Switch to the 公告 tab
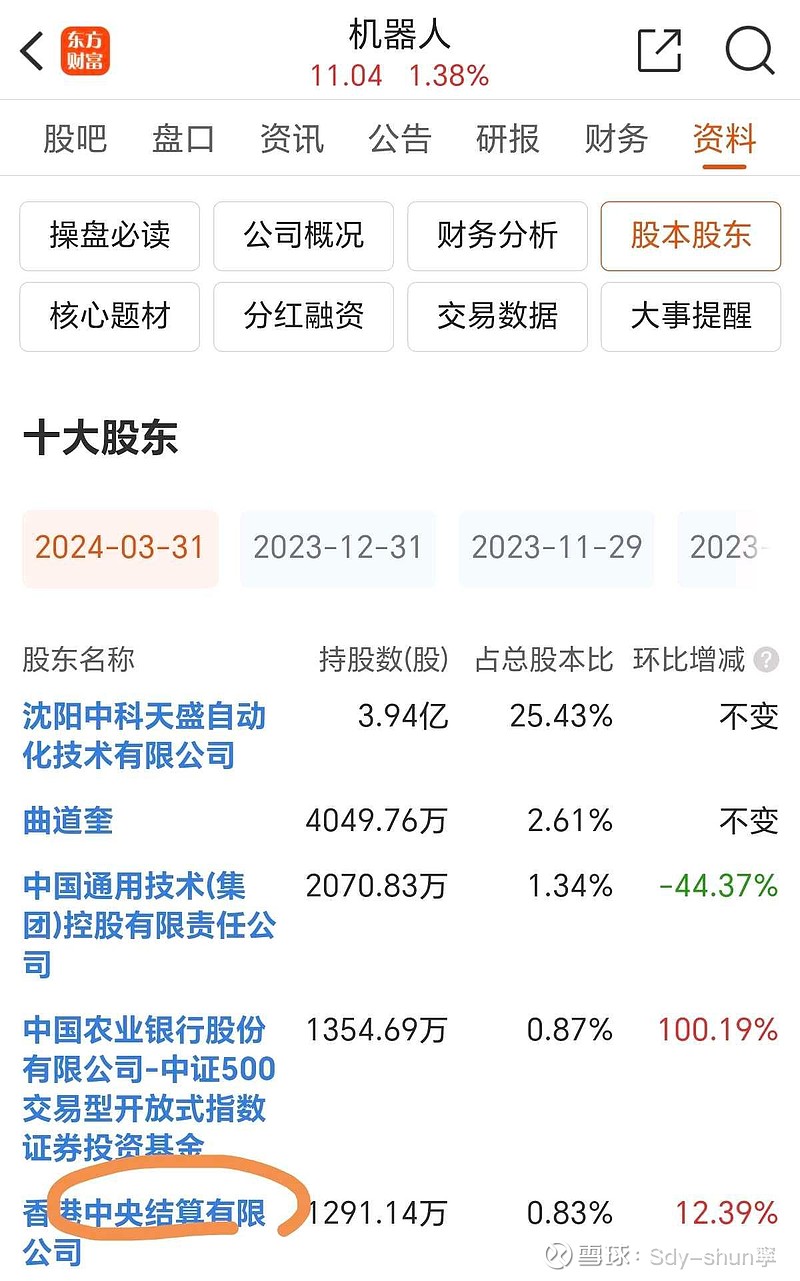800x1281 pixels. (399, 140)
